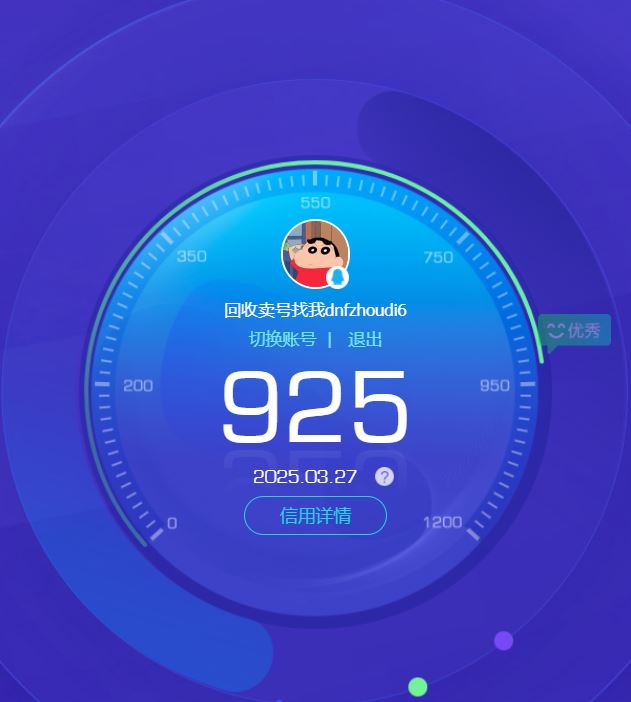
Task: Tap the 切换账号 switch account link
Action: (282, 340)
